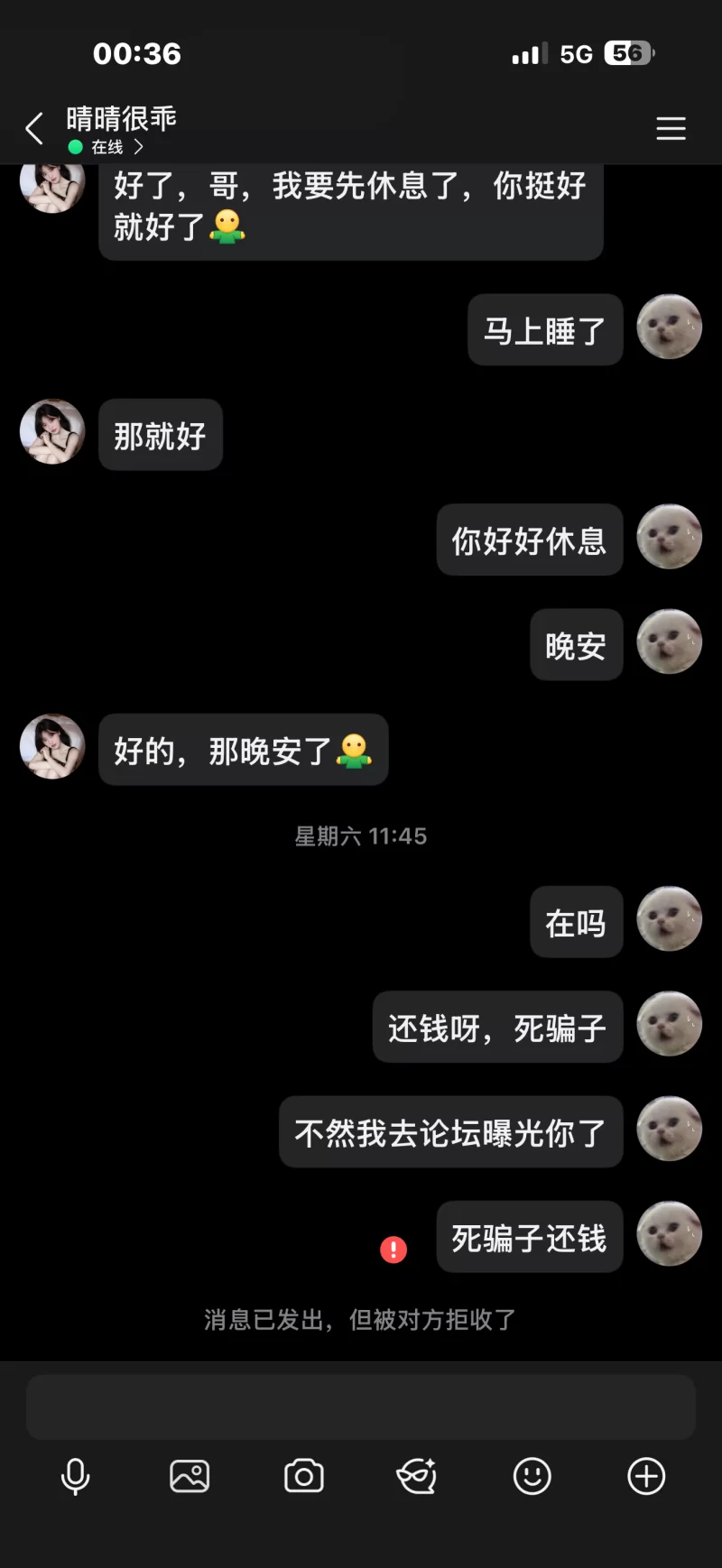The width and height of the screenshot is (722, 1568).
Task: Open the plus menu for more attachments
Action: pyautogui.click(x=646, y=1477)
